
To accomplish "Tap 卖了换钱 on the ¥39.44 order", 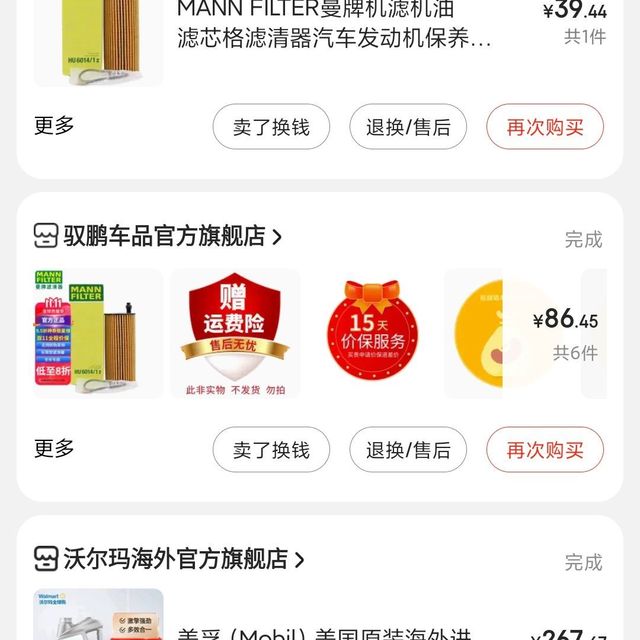I will (x=271, y=127).
